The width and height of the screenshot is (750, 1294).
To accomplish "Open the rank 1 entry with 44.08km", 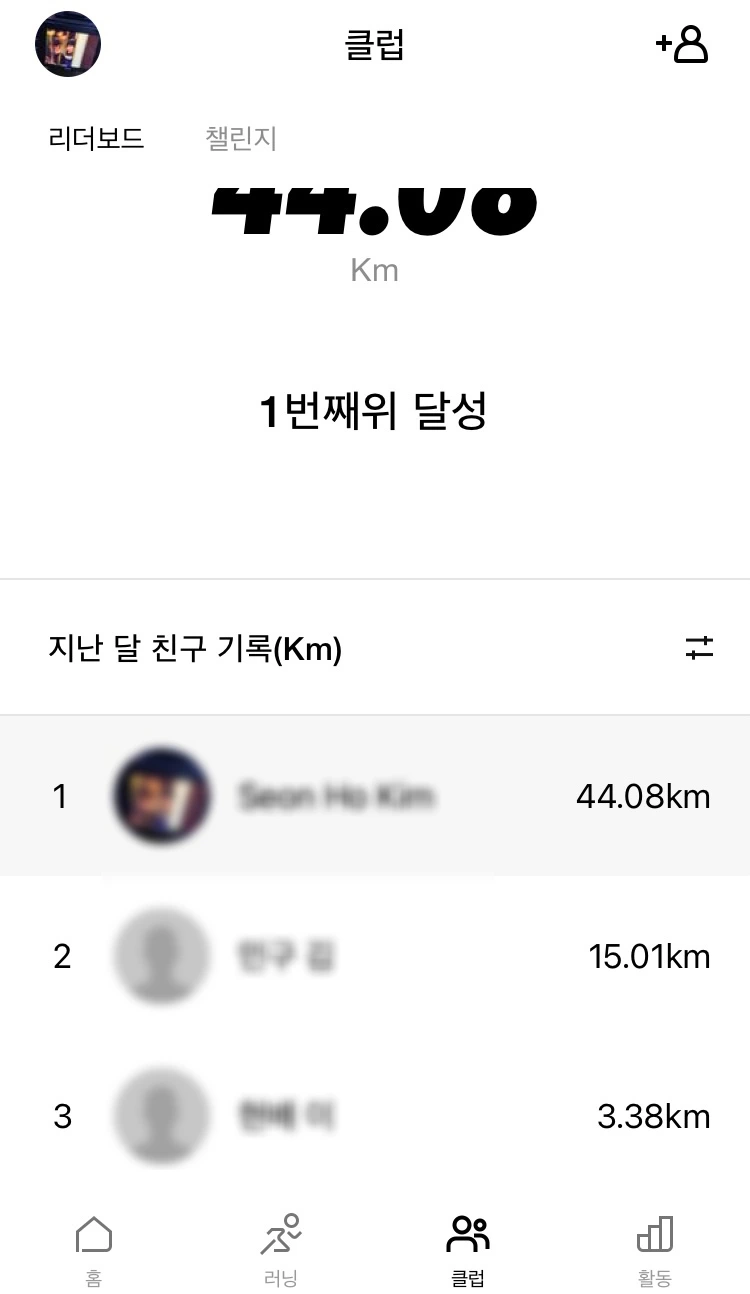I will click(375, 796).
